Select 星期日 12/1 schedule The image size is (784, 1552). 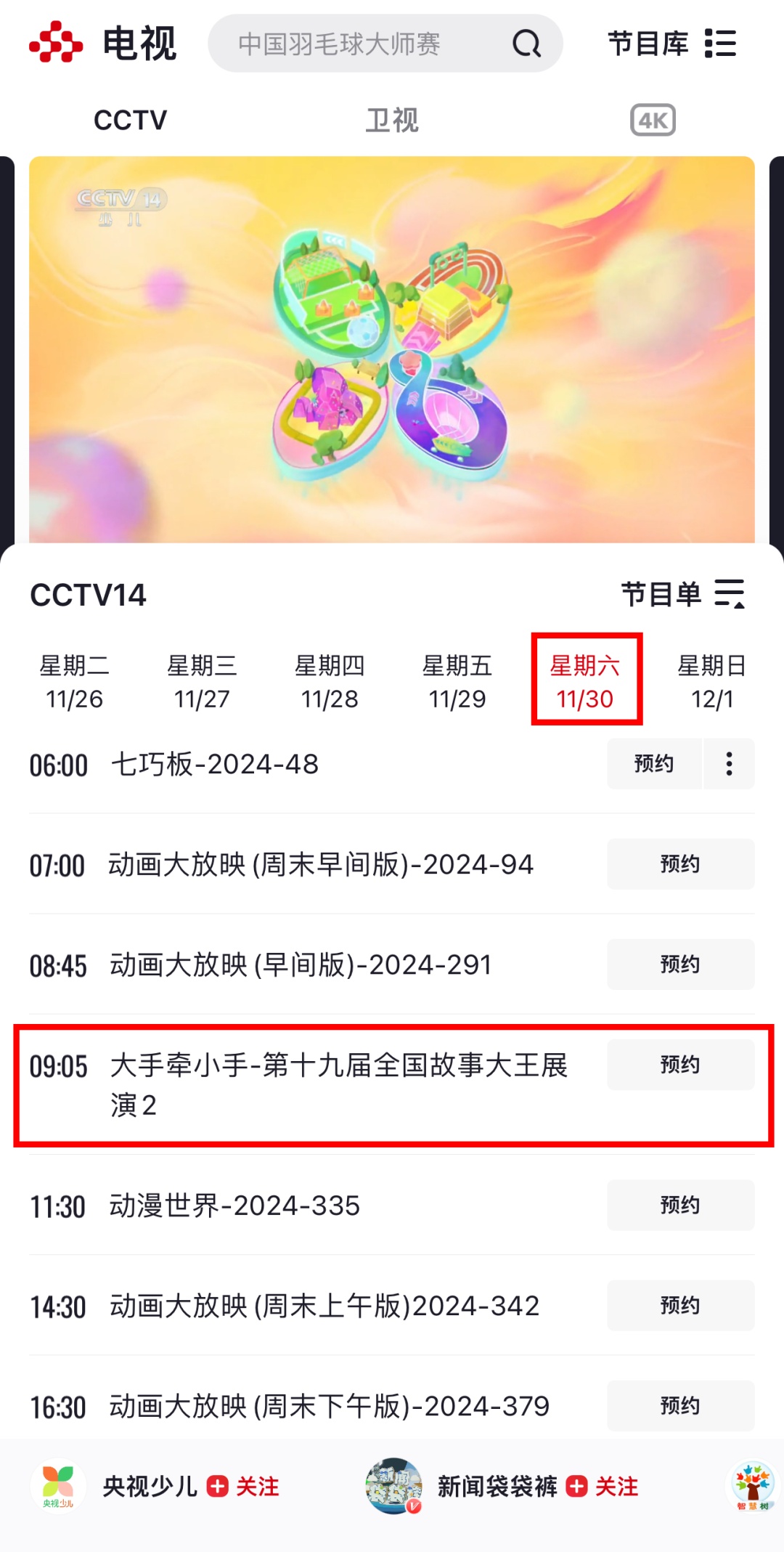pyautogui.click(x=712, y=681)
